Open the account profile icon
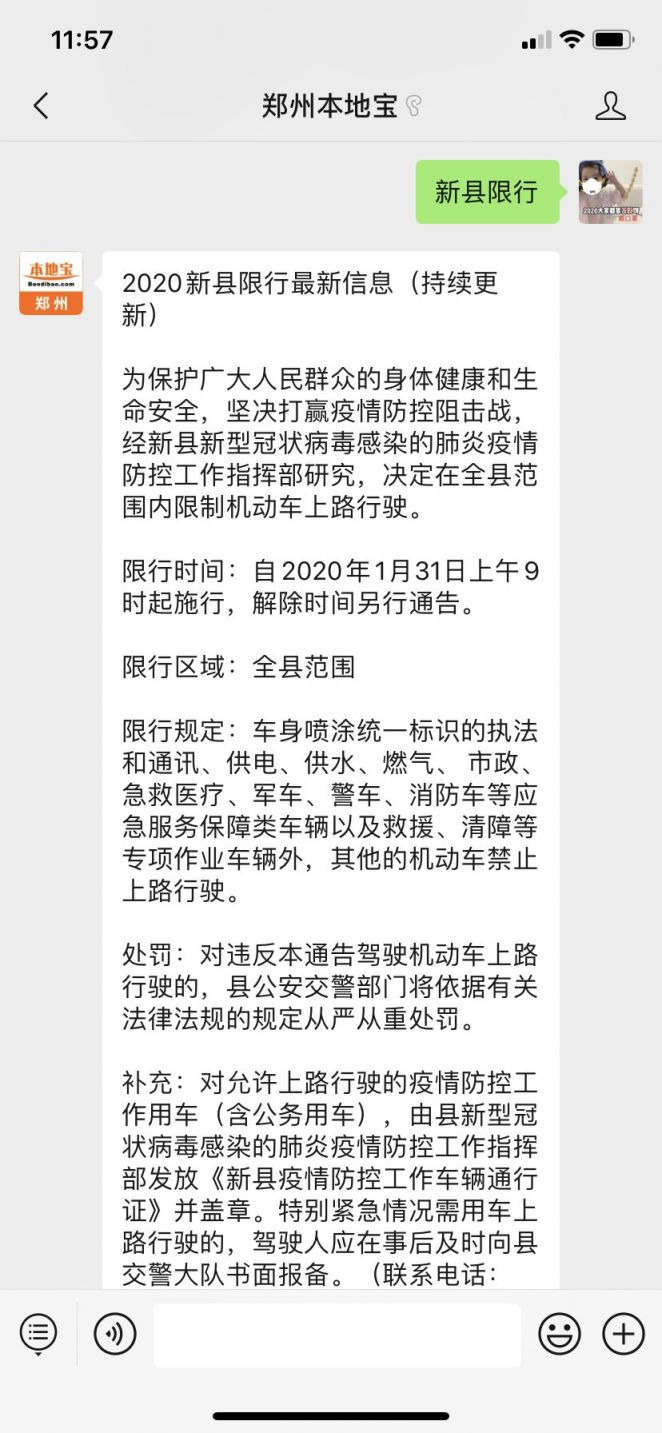This screenshot has width=662, height=1433. [x=610, y=106]
